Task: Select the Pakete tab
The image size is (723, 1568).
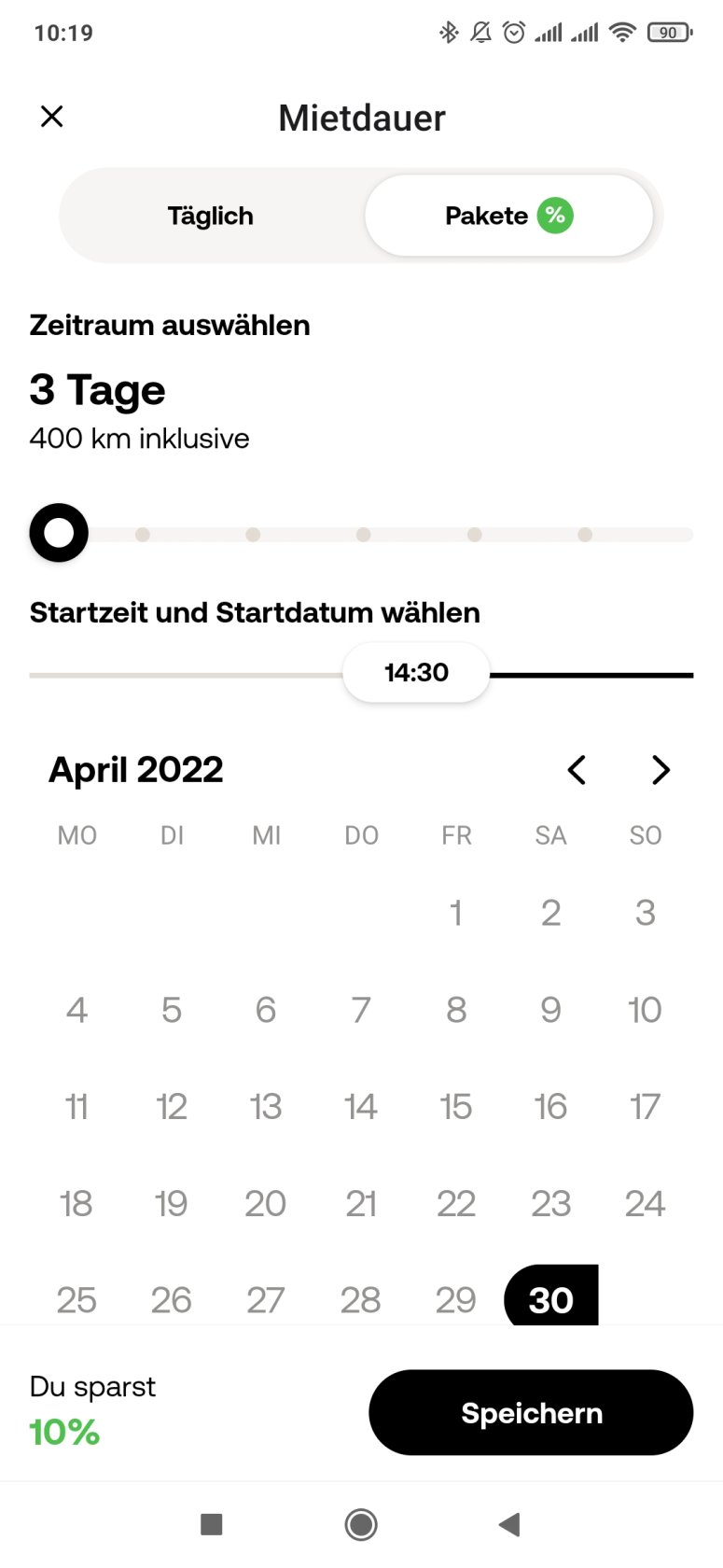Action: tap(508, 216)
